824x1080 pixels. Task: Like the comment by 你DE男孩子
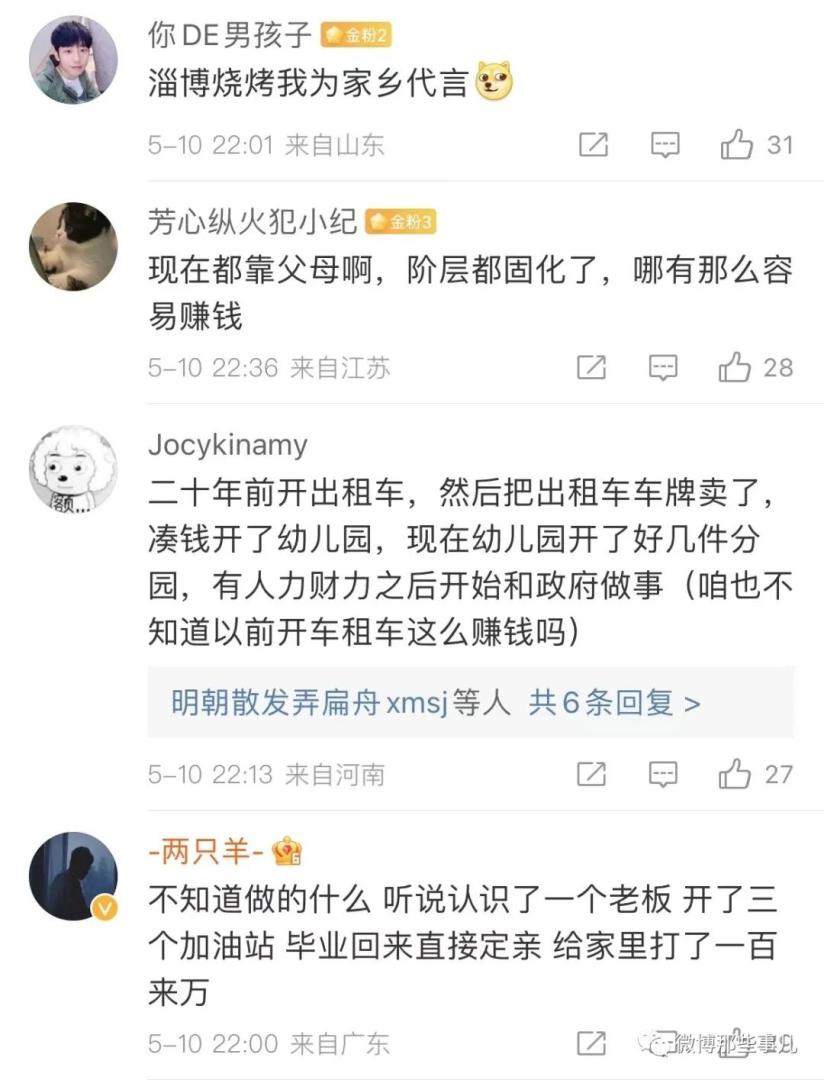point(737,145)
